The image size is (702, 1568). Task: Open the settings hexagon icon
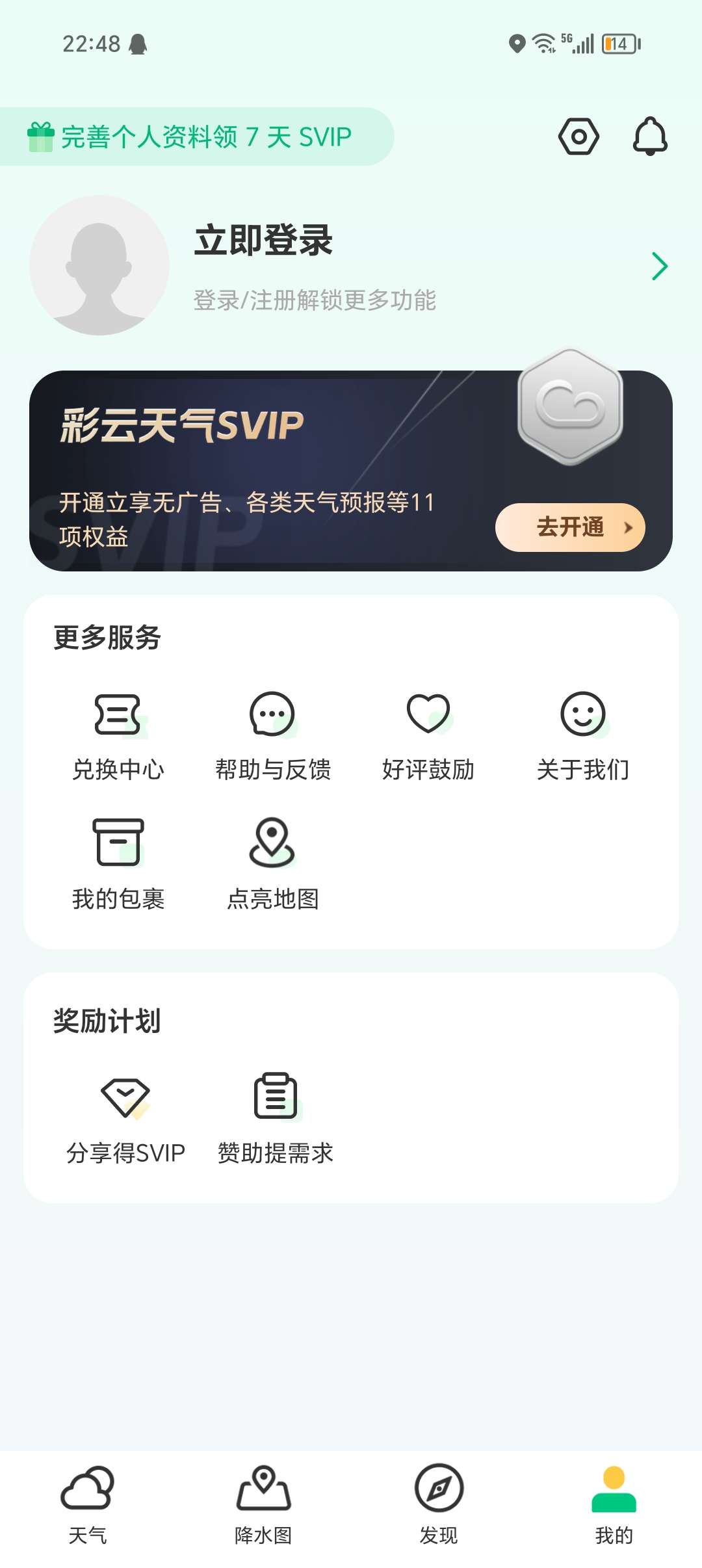578,137
